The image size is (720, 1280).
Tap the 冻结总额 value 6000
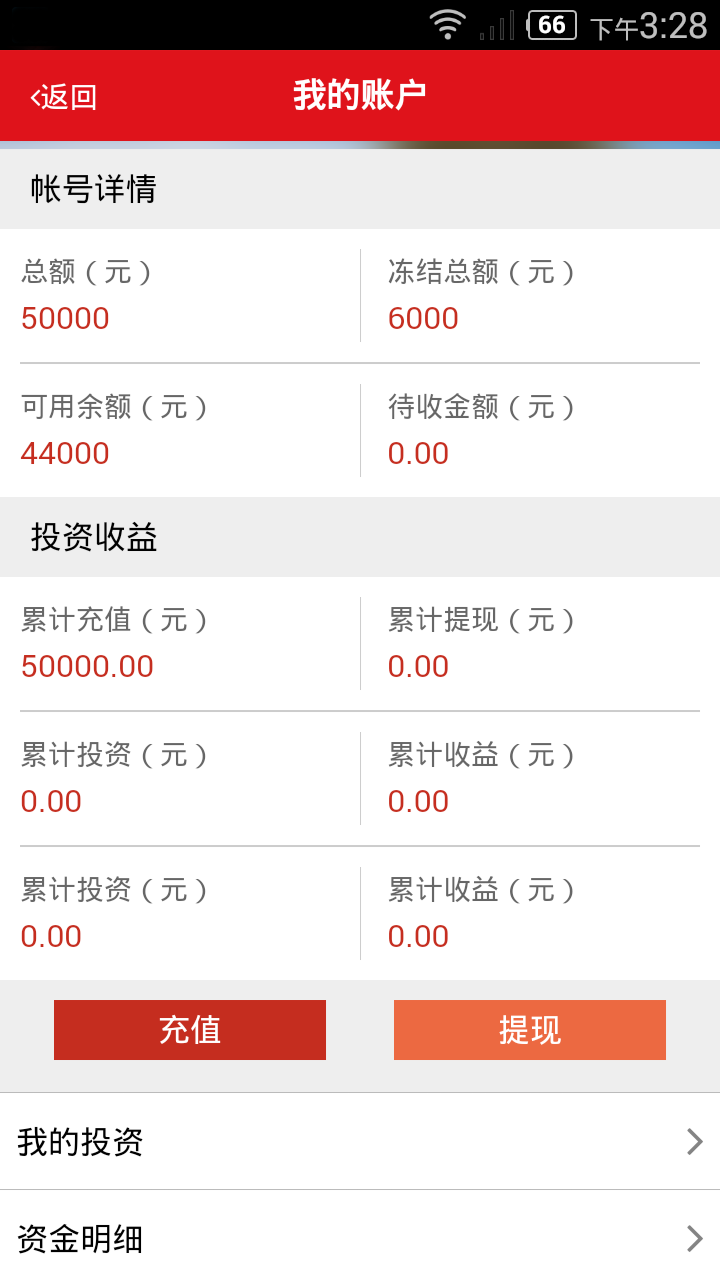[x=422, y=318]
